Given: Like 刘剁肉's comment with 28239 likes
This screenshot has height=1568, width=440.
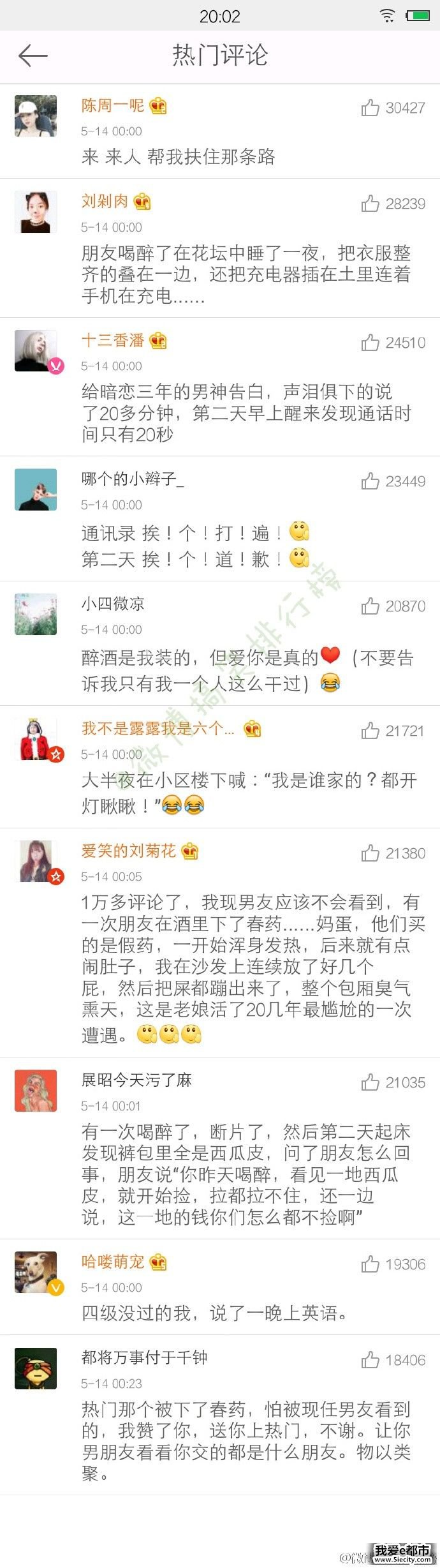Looking at the screenshot, I should (x=370, y=204).
